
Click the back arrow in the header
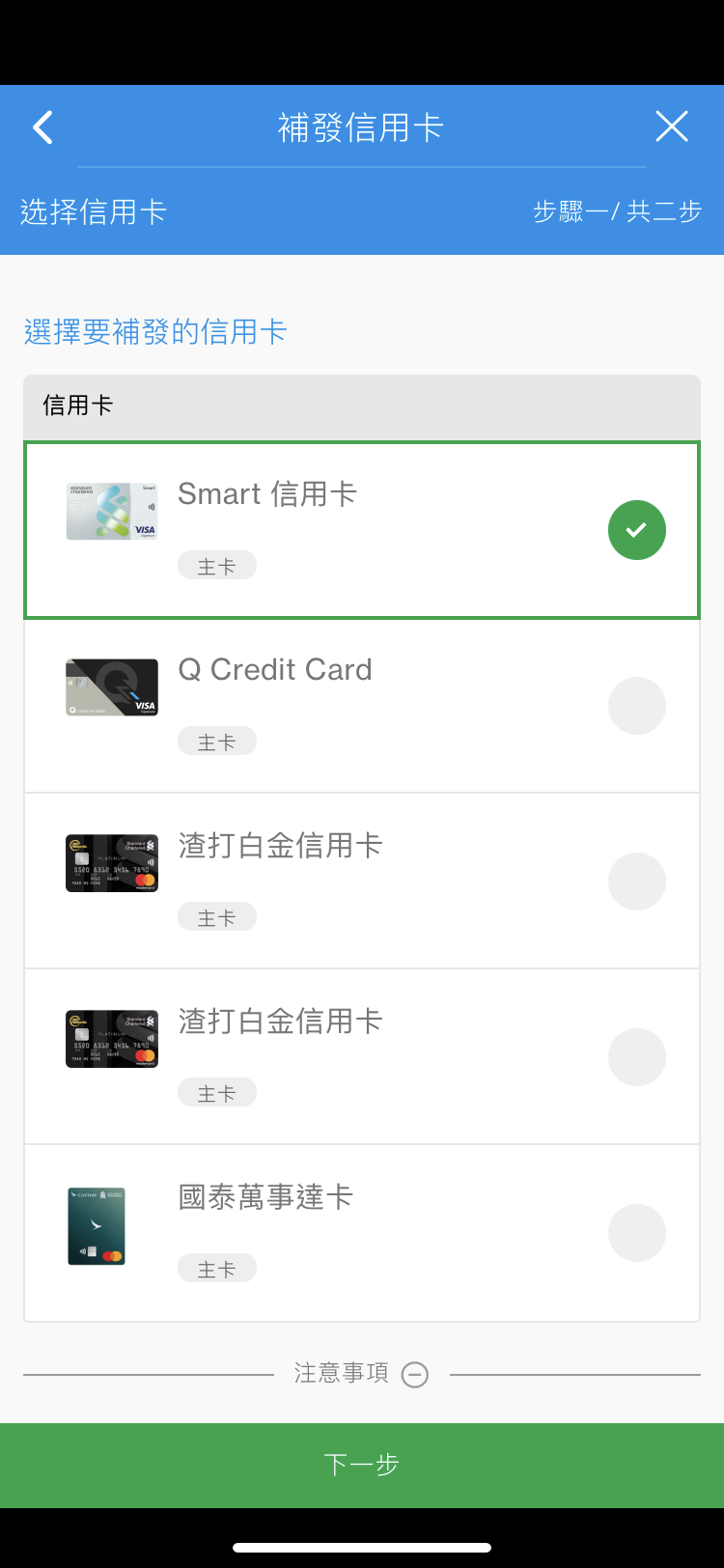click(42, 126)
